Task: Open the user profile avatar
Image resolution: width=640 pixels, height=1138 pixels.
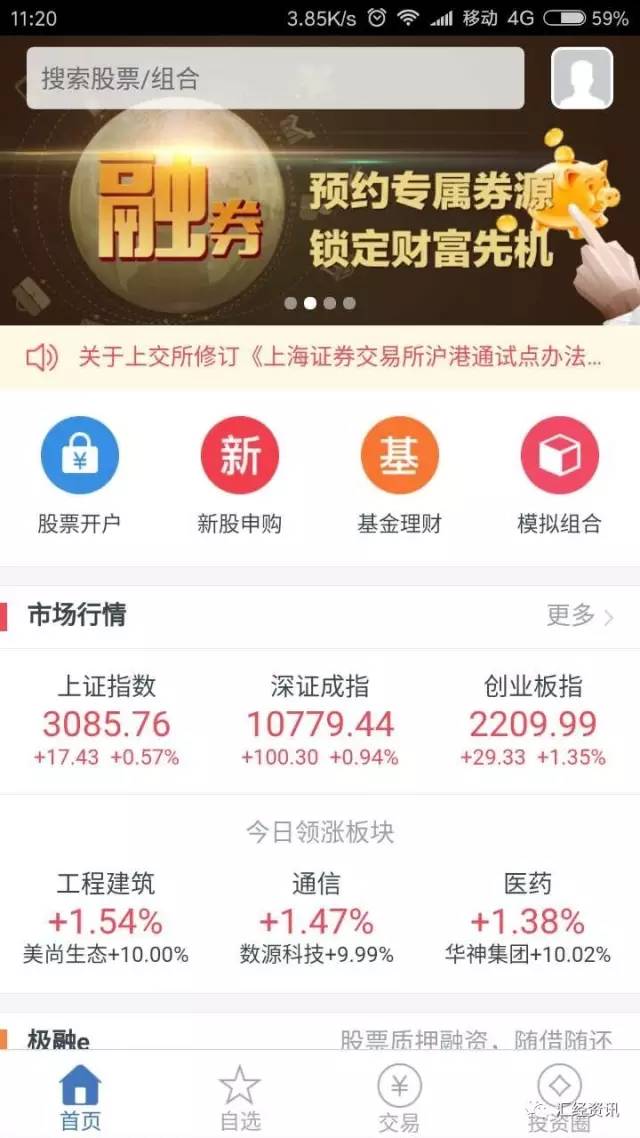Action: 582,78
